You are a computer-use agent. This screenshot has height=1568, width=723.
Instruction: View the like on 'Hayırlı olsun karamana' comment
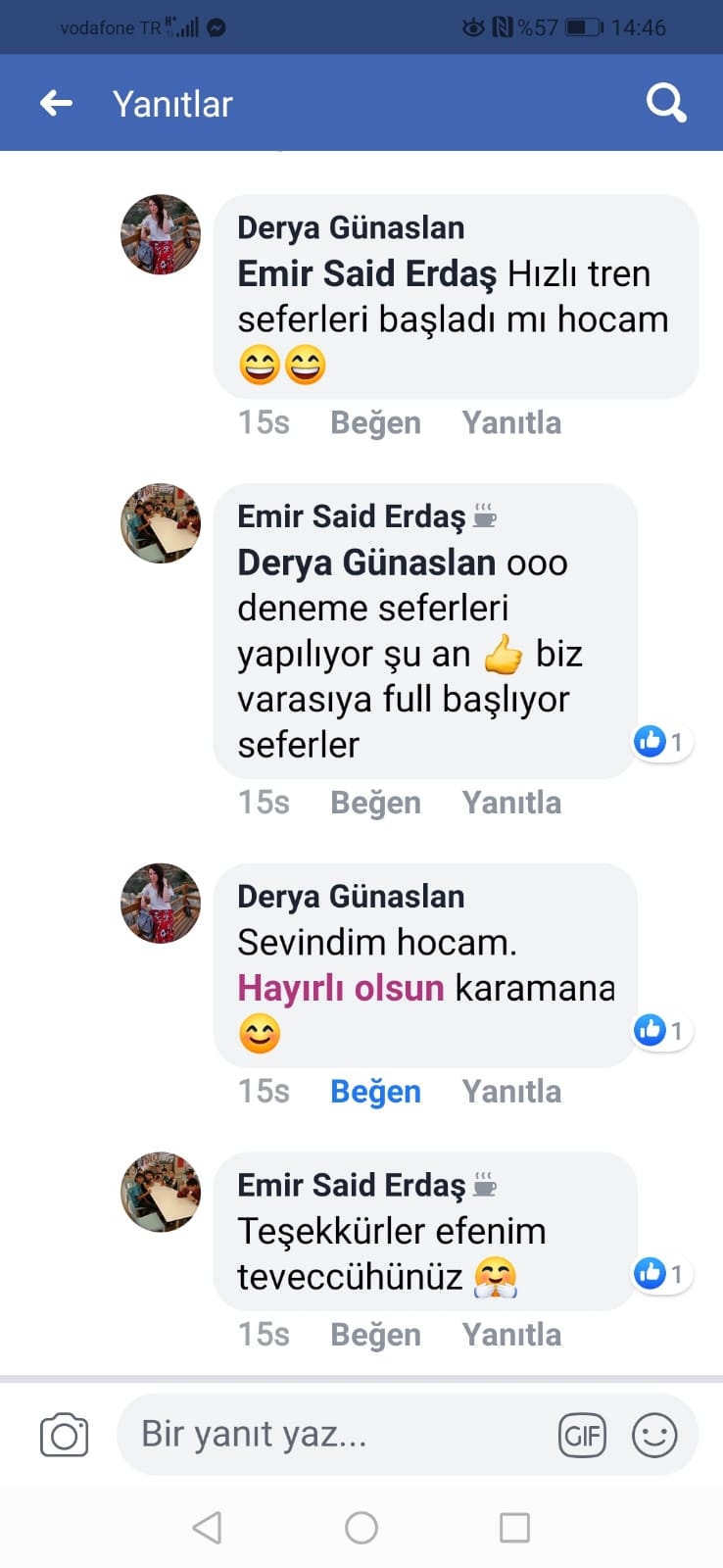(660, 1030)
